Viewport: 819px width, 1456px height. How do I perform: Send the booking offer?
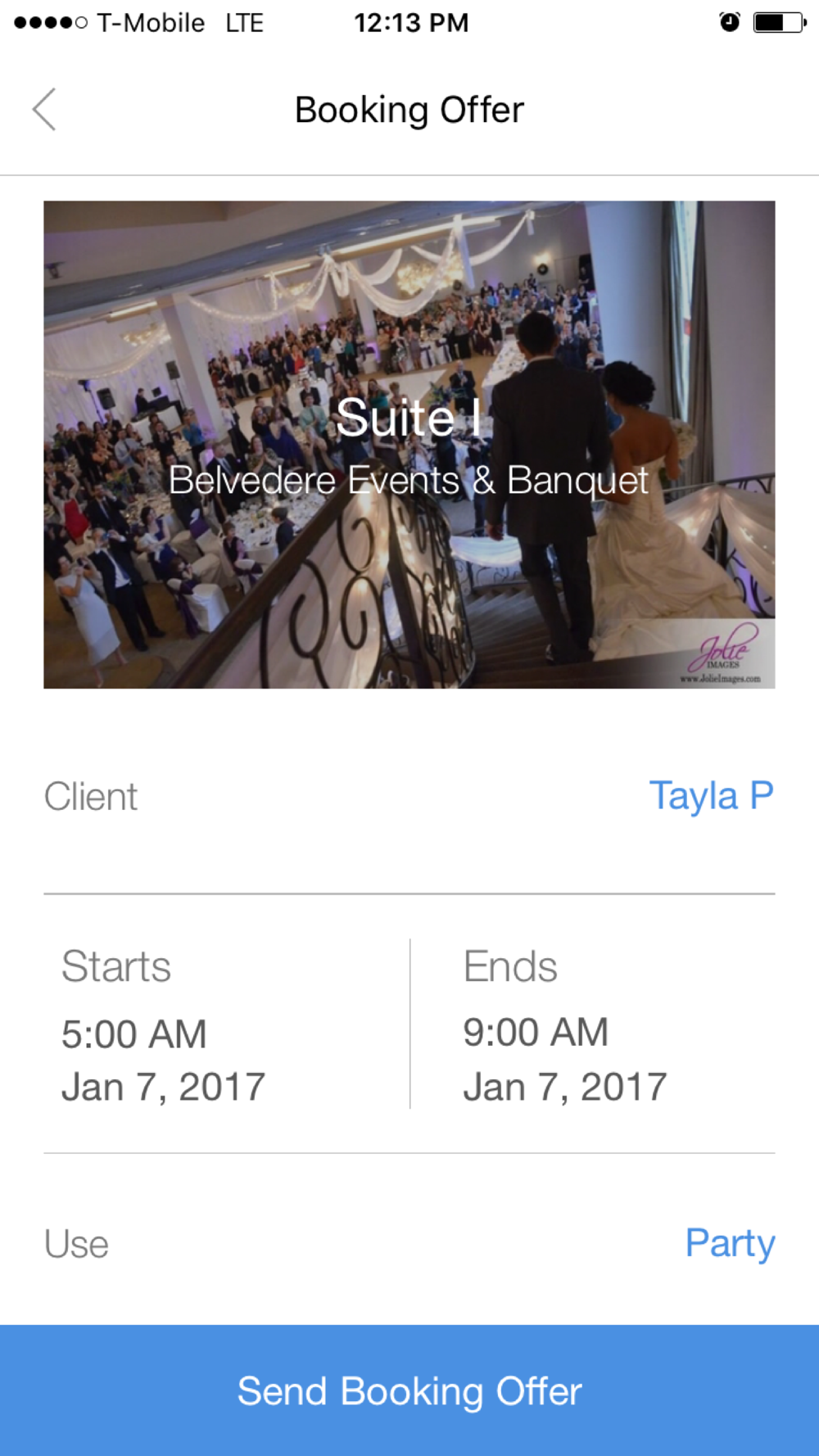(x=409, y=1390)
